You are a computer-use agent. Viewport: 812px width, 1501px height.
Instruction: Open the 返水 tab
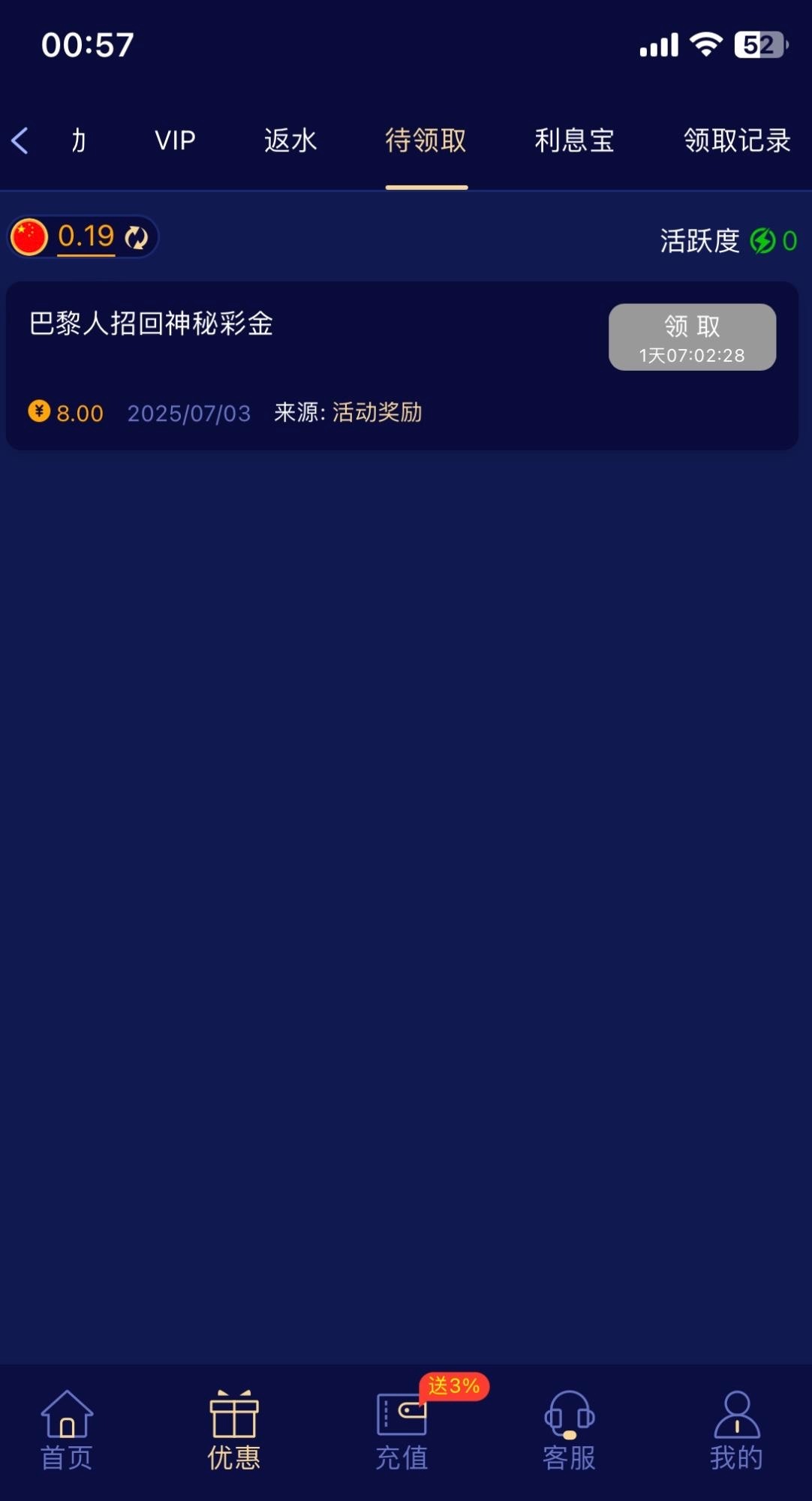290,140
